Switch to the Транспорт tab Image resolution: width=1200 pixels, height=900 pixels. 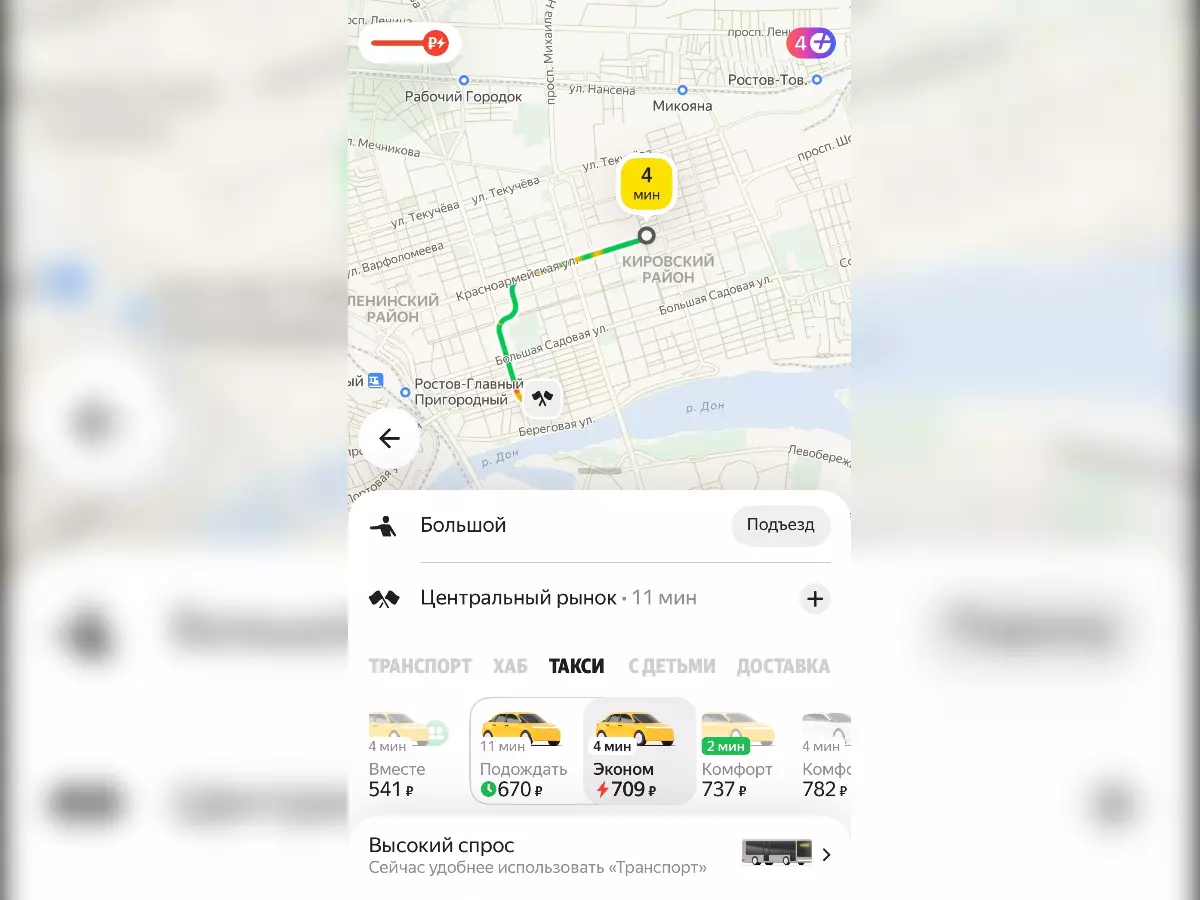(x=420, y=666)
